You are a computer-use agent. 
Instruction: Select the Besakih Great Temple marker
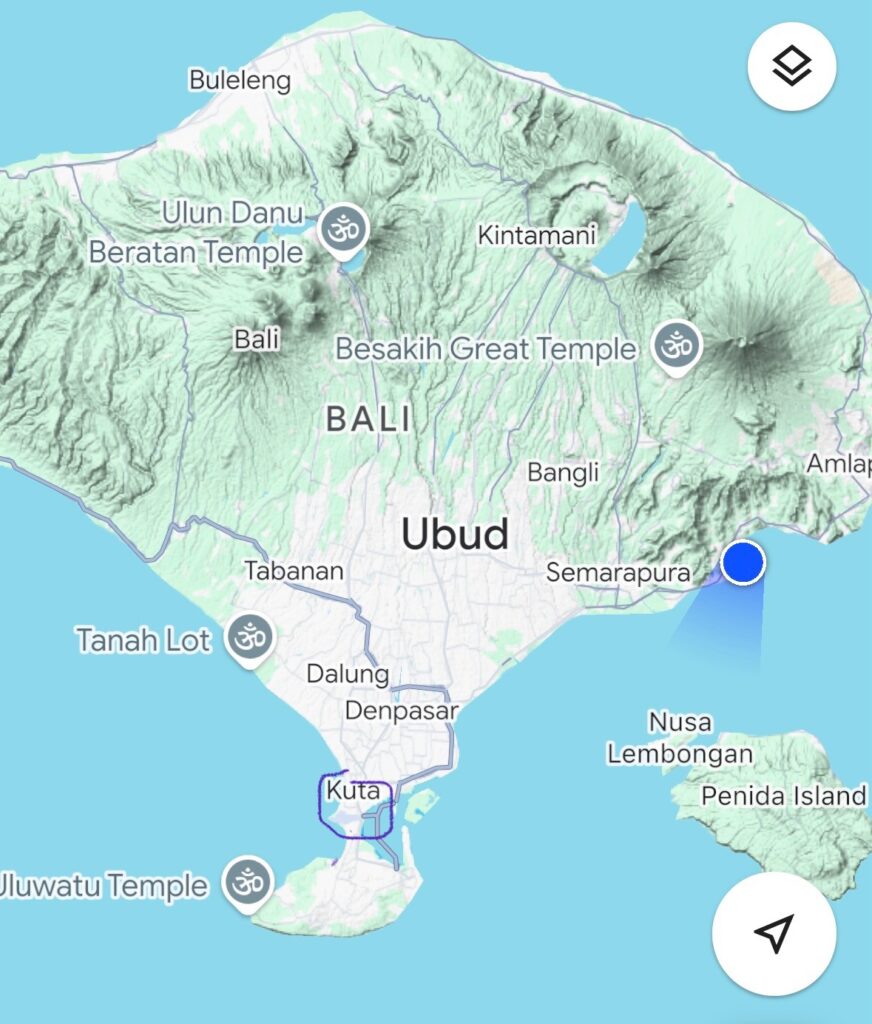677,347
